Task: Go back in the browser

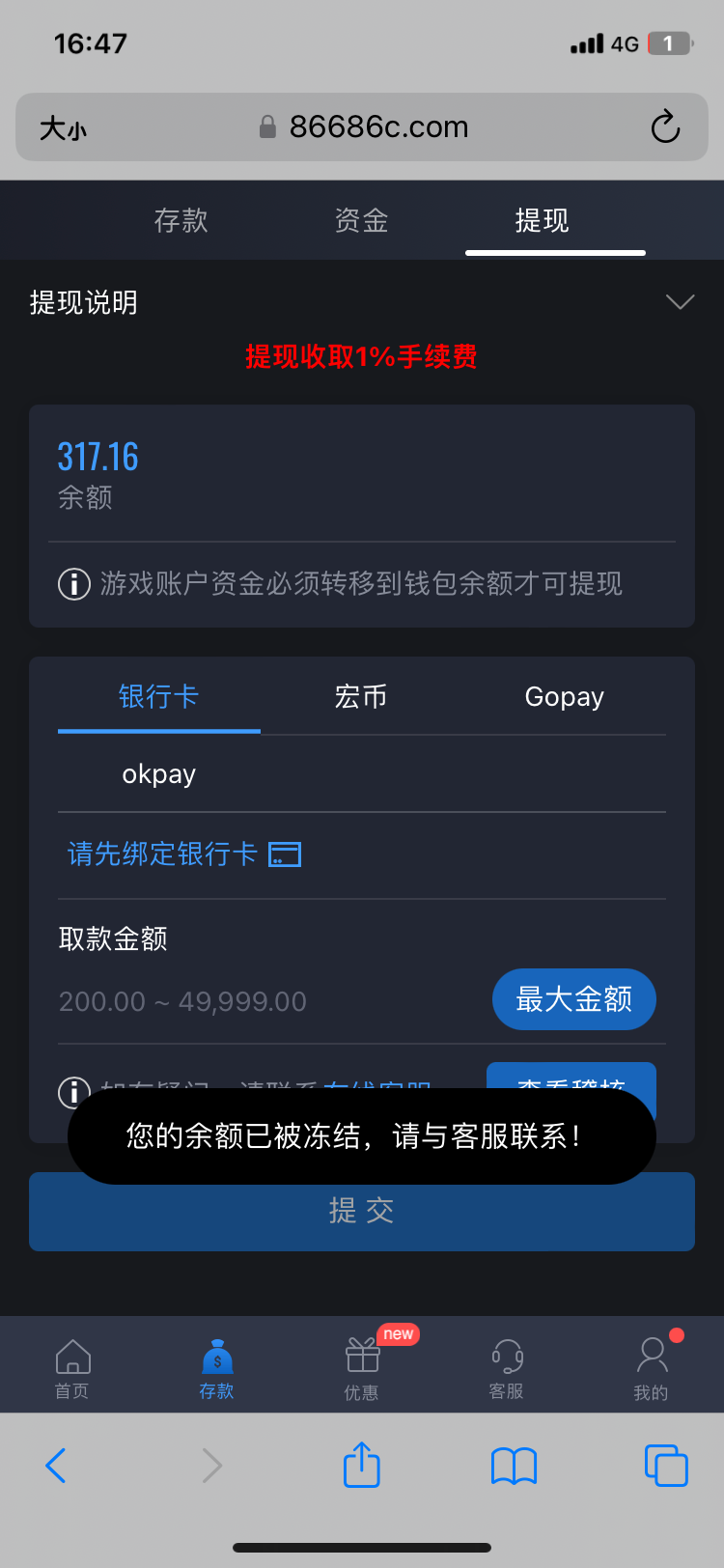Action: point(56,1465)
